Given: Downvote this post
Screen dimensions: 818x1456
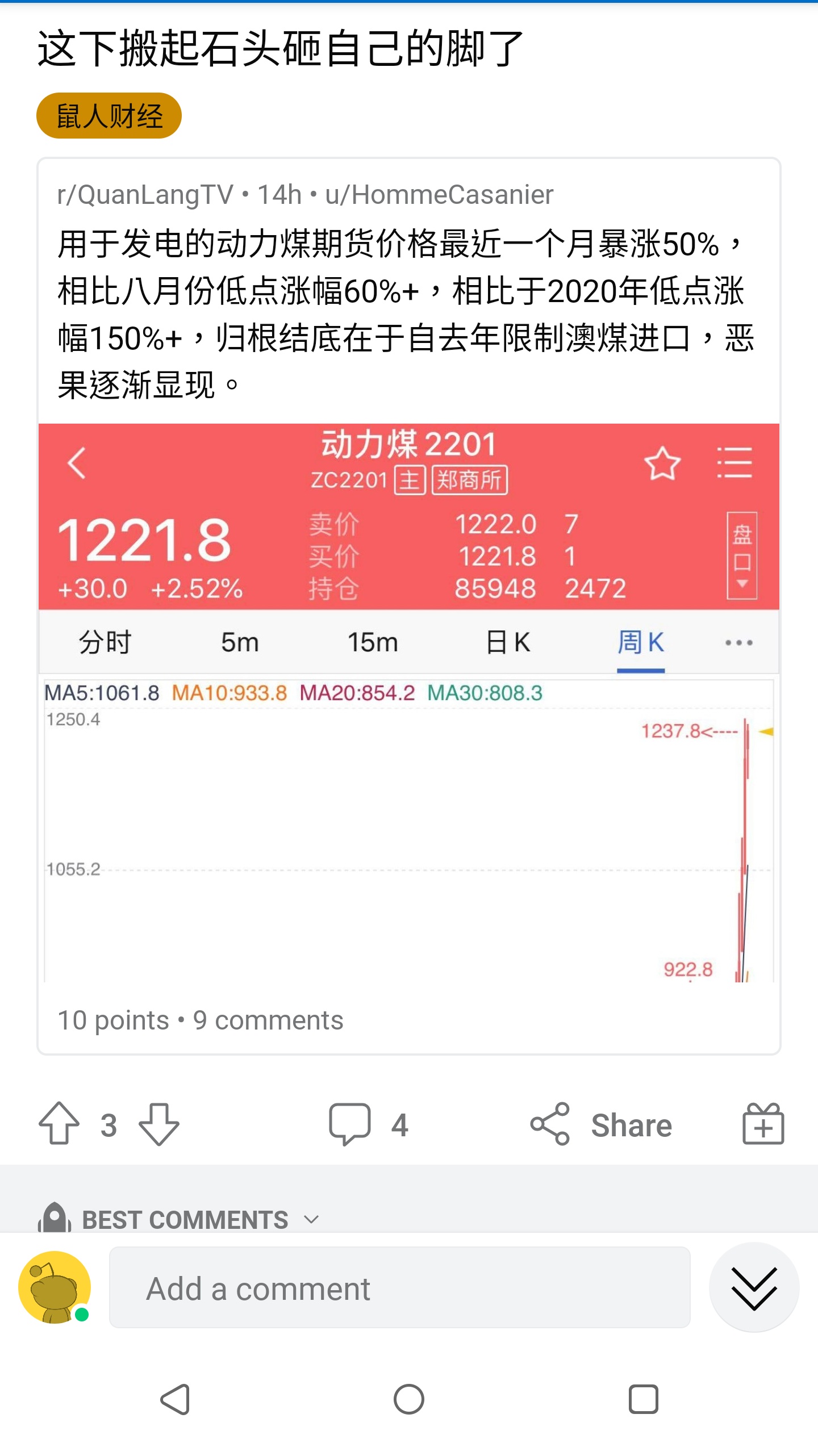Looking at the screenshot, I should [x=159, y=1123].
